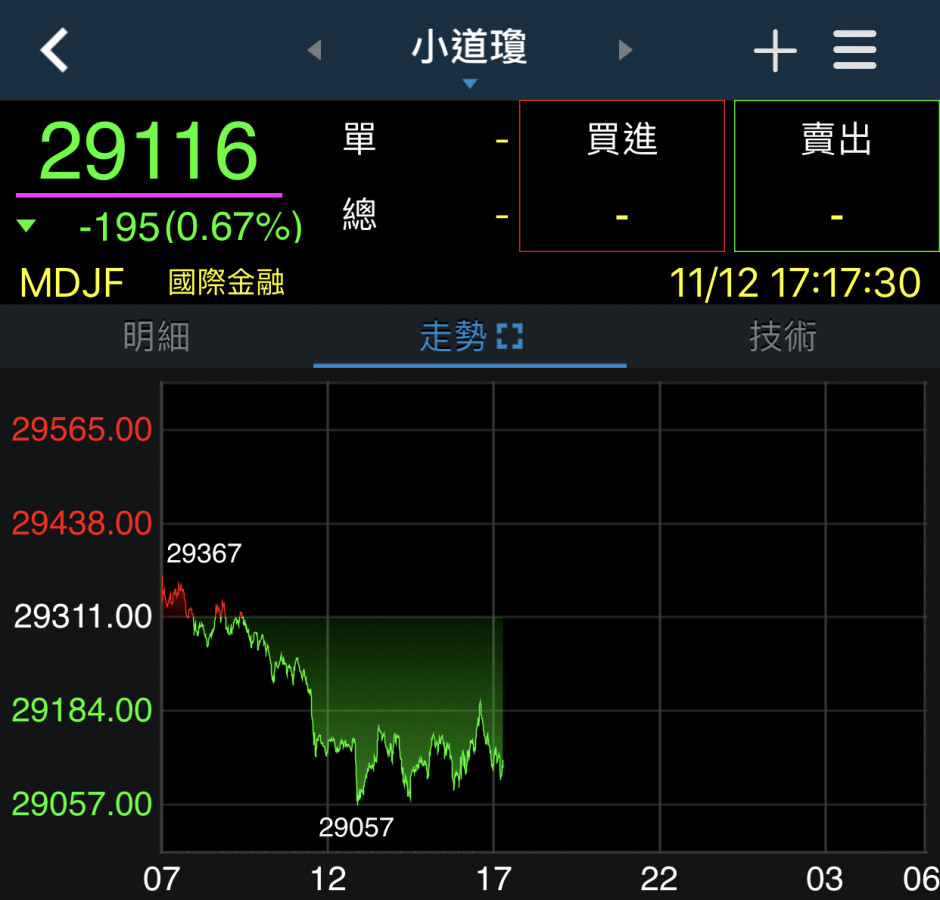940x900 pixels.
Task: Go back using the top-left arrow
Action: pos(55,50)
